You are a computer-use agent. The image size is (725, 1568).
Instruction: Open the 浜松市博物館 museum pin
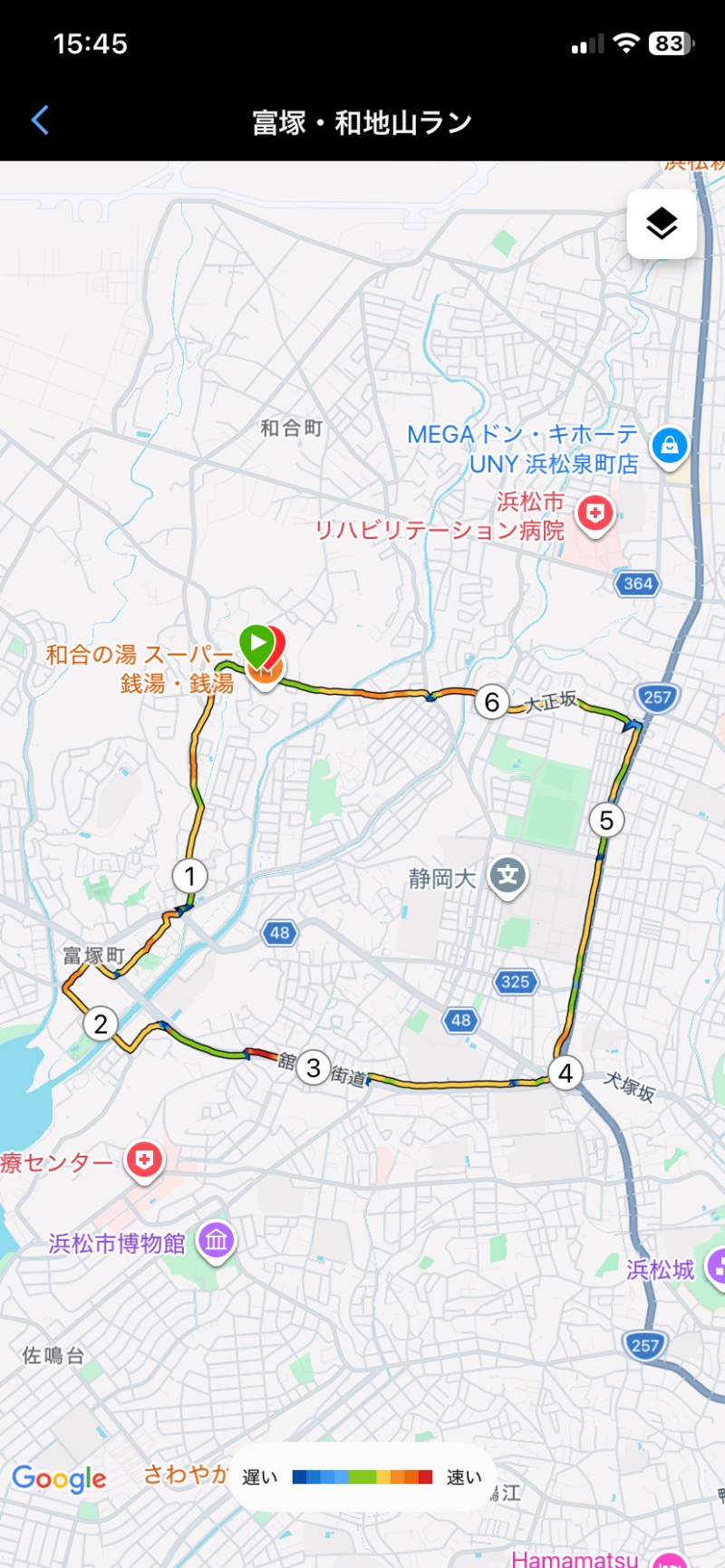216,1243
